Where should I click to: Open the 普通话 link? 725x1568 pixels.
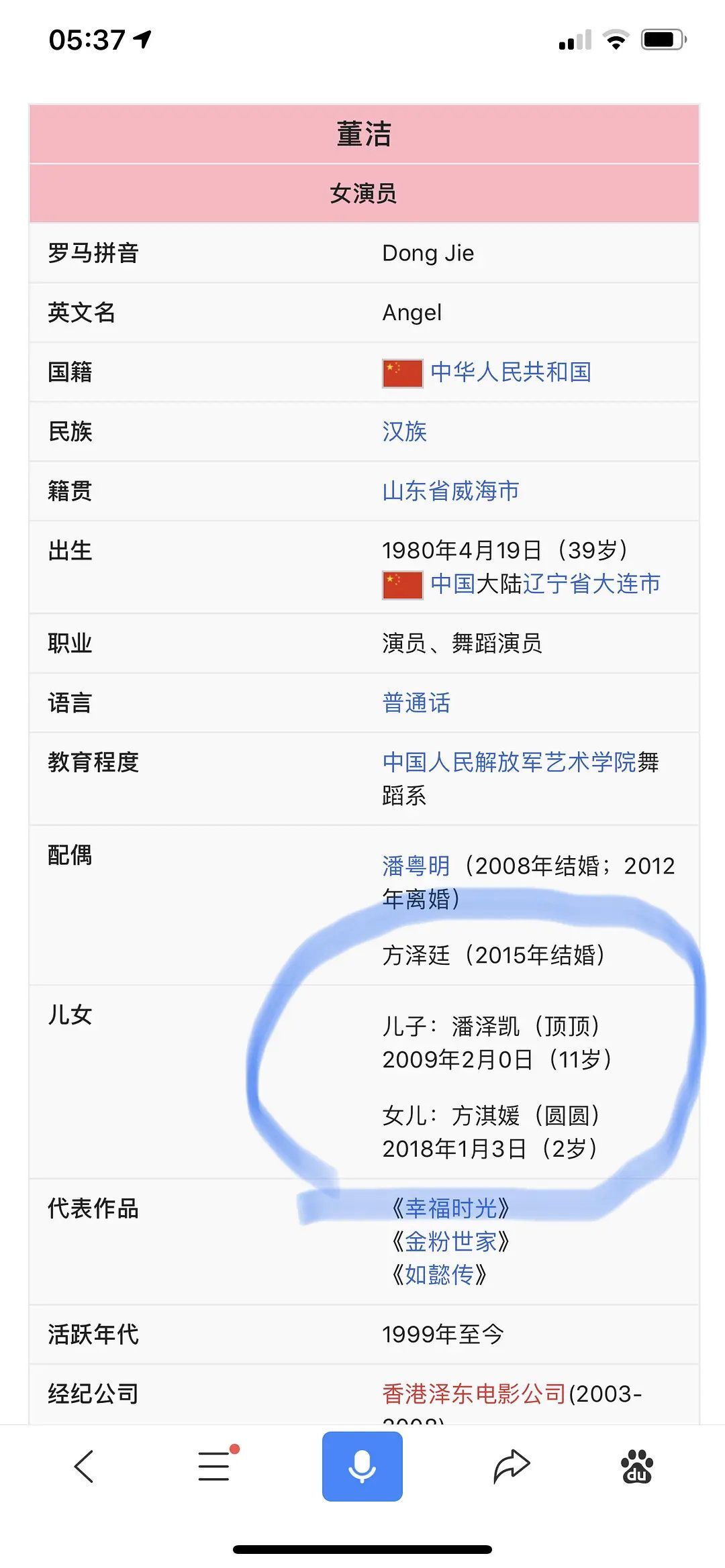(x=416, y=702)
